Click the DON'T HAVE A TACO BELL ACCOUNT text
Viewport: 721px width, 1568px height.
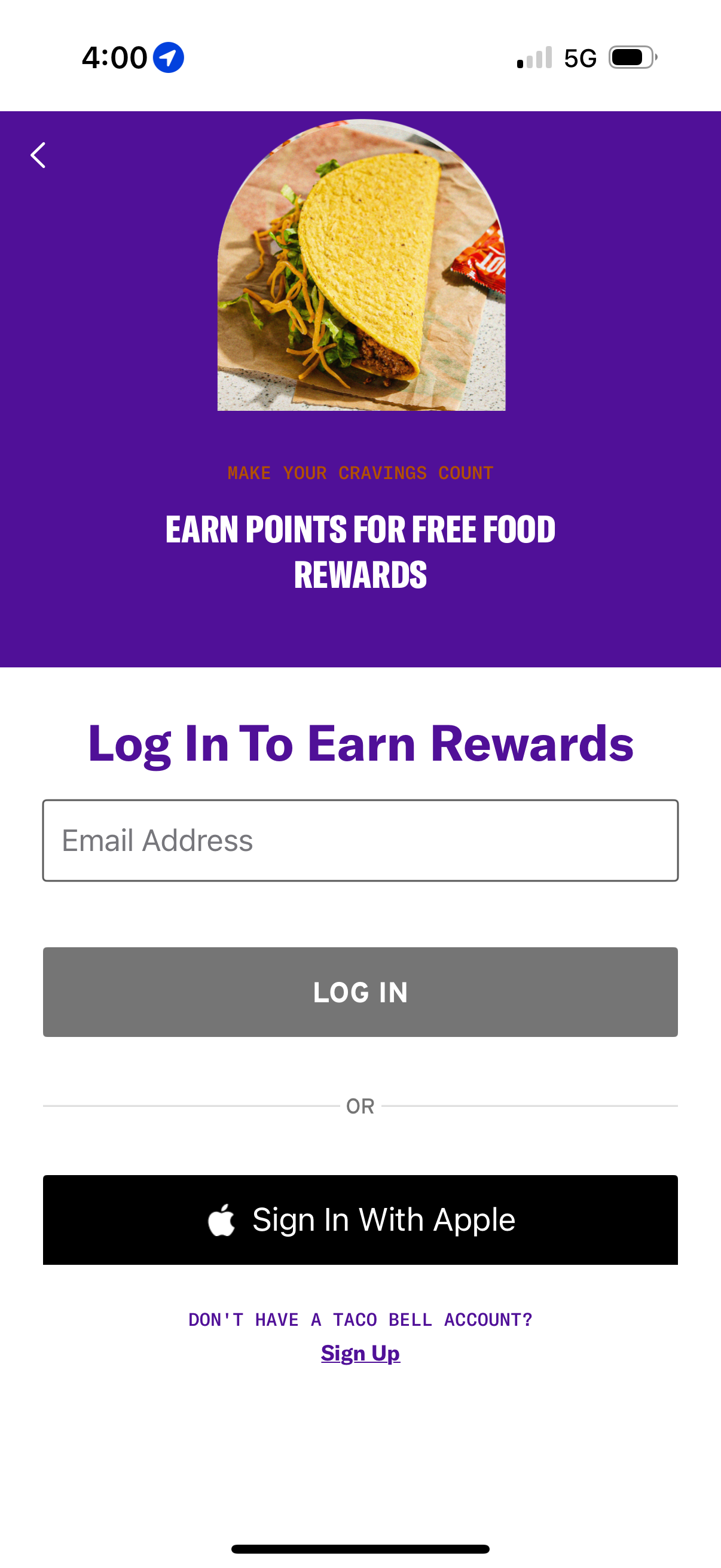[x=360, y=1320]
